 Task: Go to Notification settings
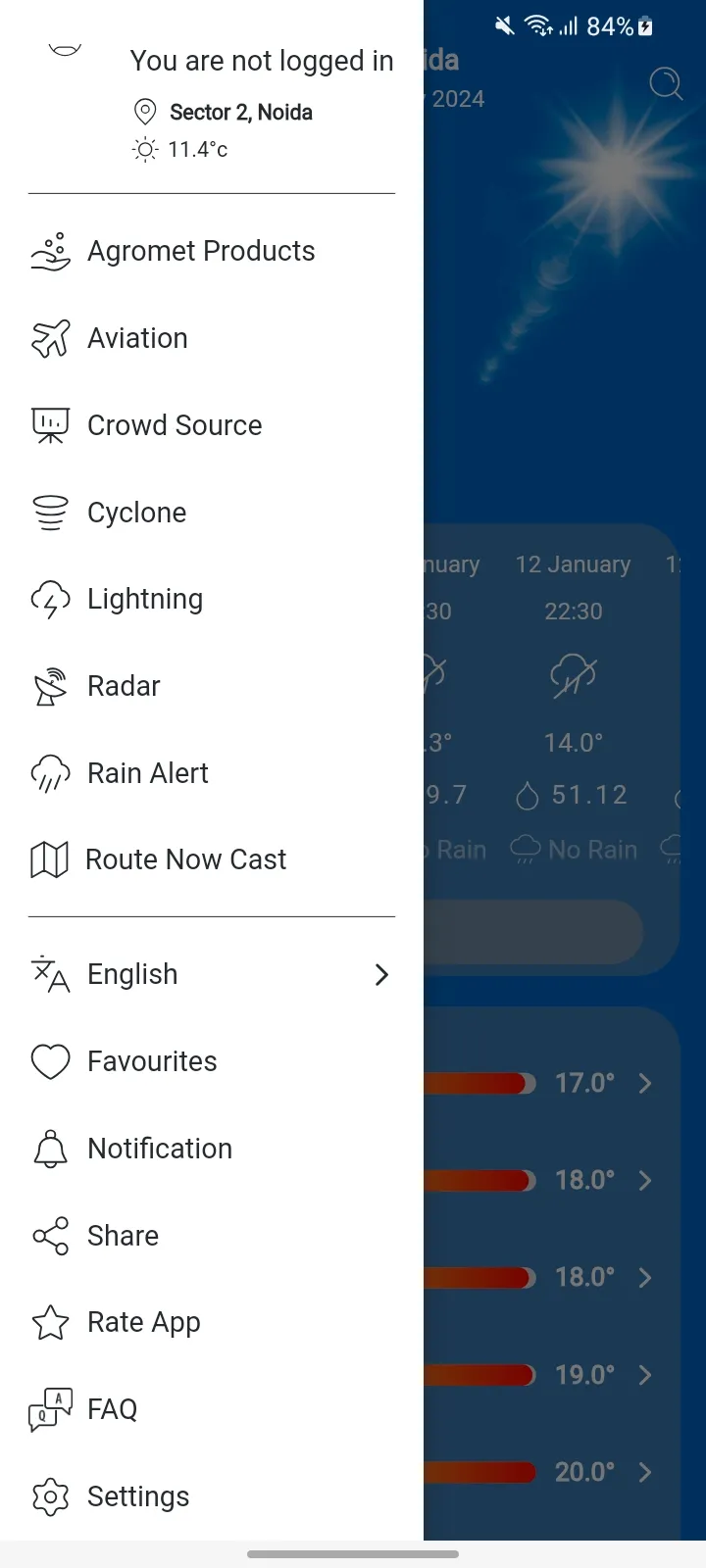click(x=160, y=1150)
